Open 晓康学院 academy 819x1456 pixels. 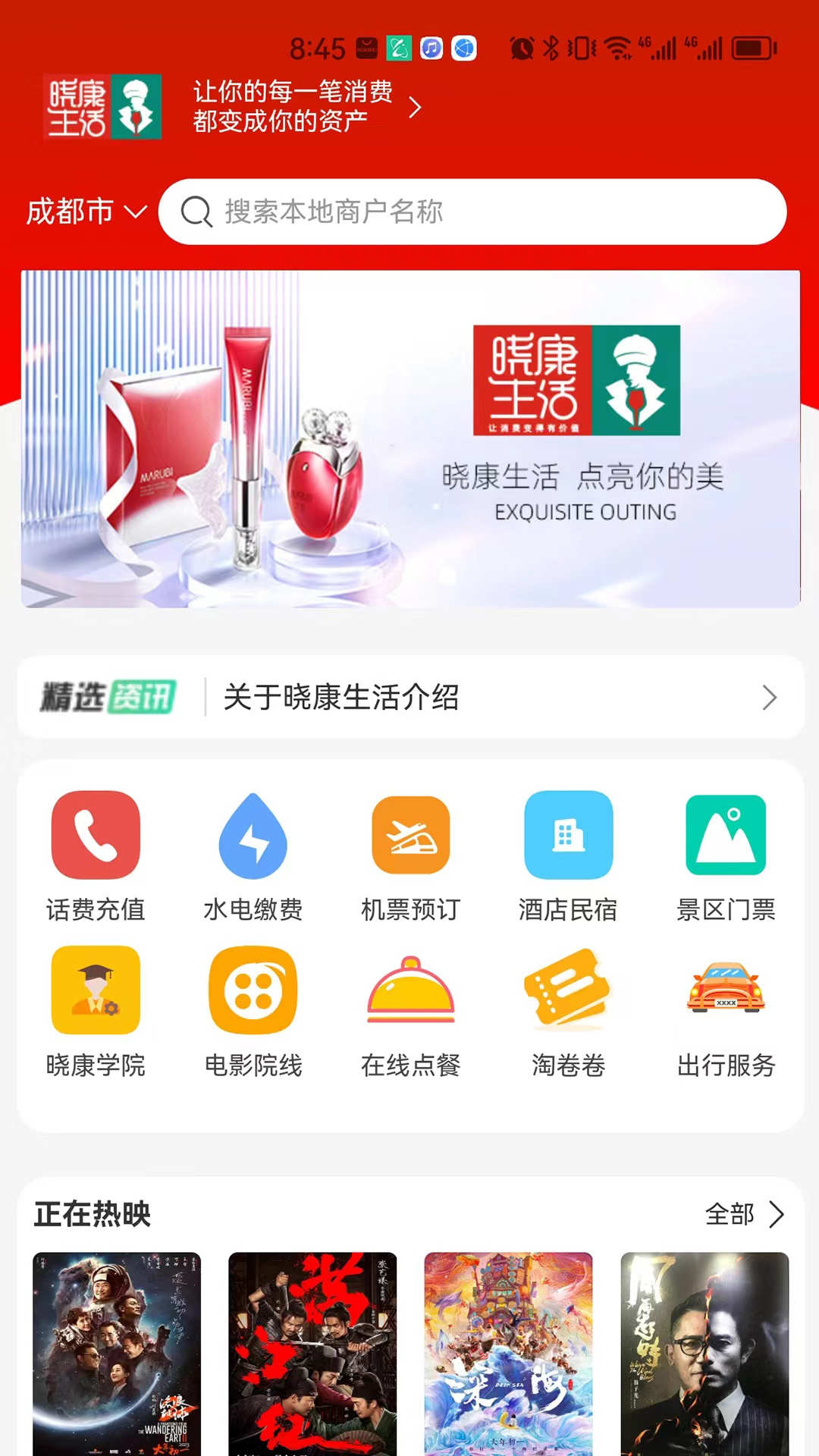point(96,1012)
